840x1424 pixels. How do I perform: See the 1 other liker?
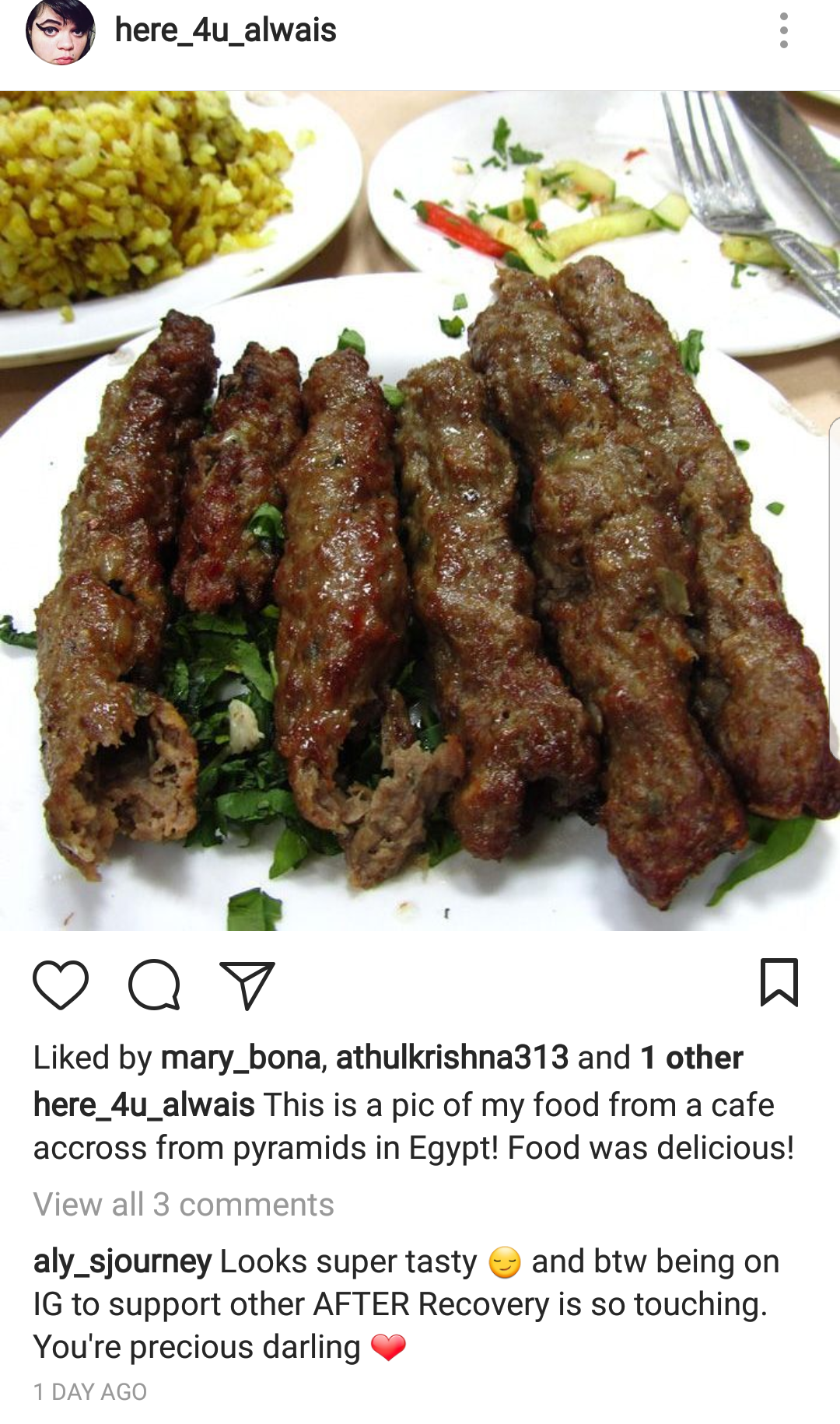tap(691, 1058)
